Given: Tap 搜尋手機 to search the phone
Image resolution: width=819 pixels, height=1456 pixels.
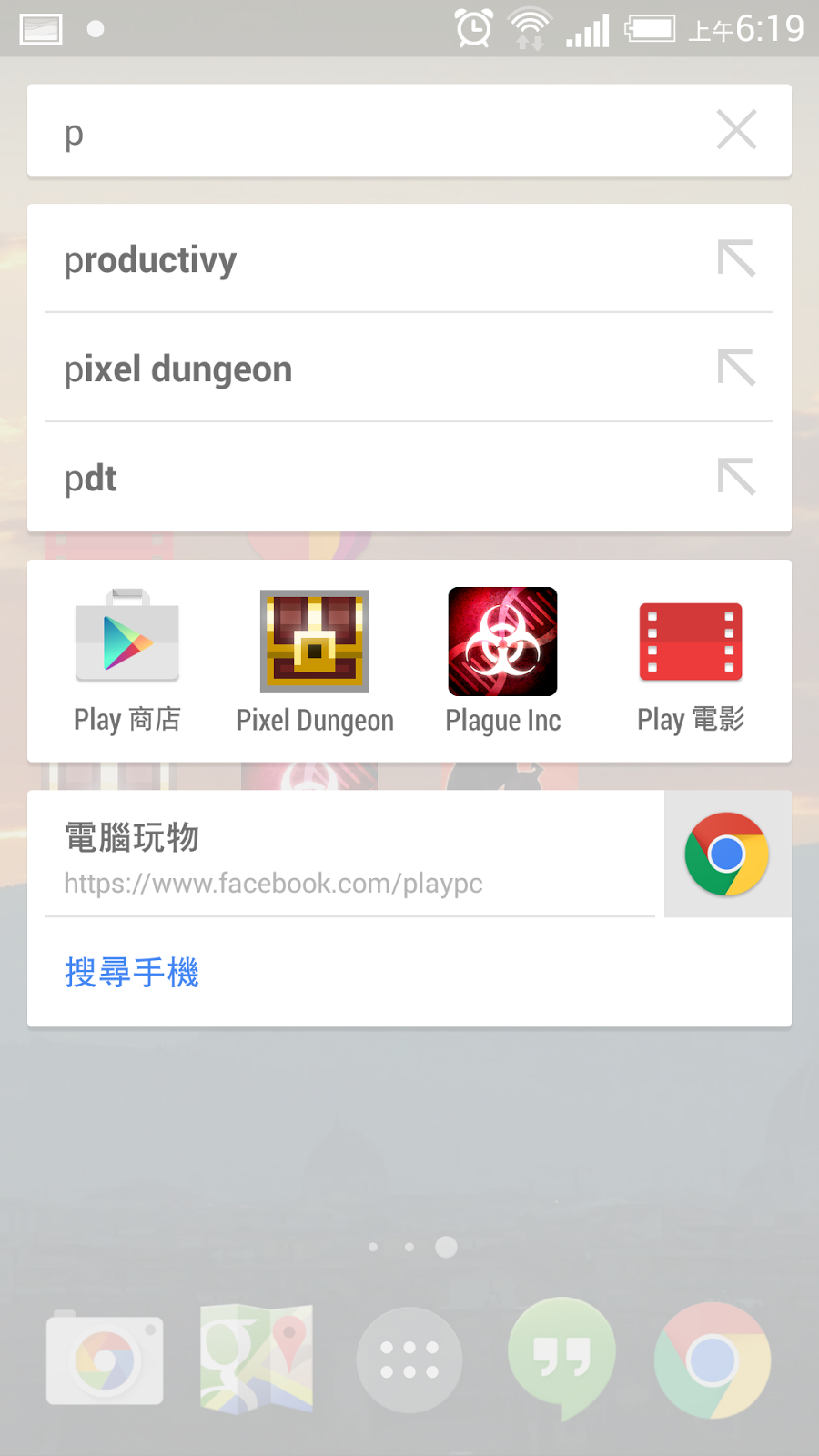Looking at the screenshot, I should pos(132,973).
